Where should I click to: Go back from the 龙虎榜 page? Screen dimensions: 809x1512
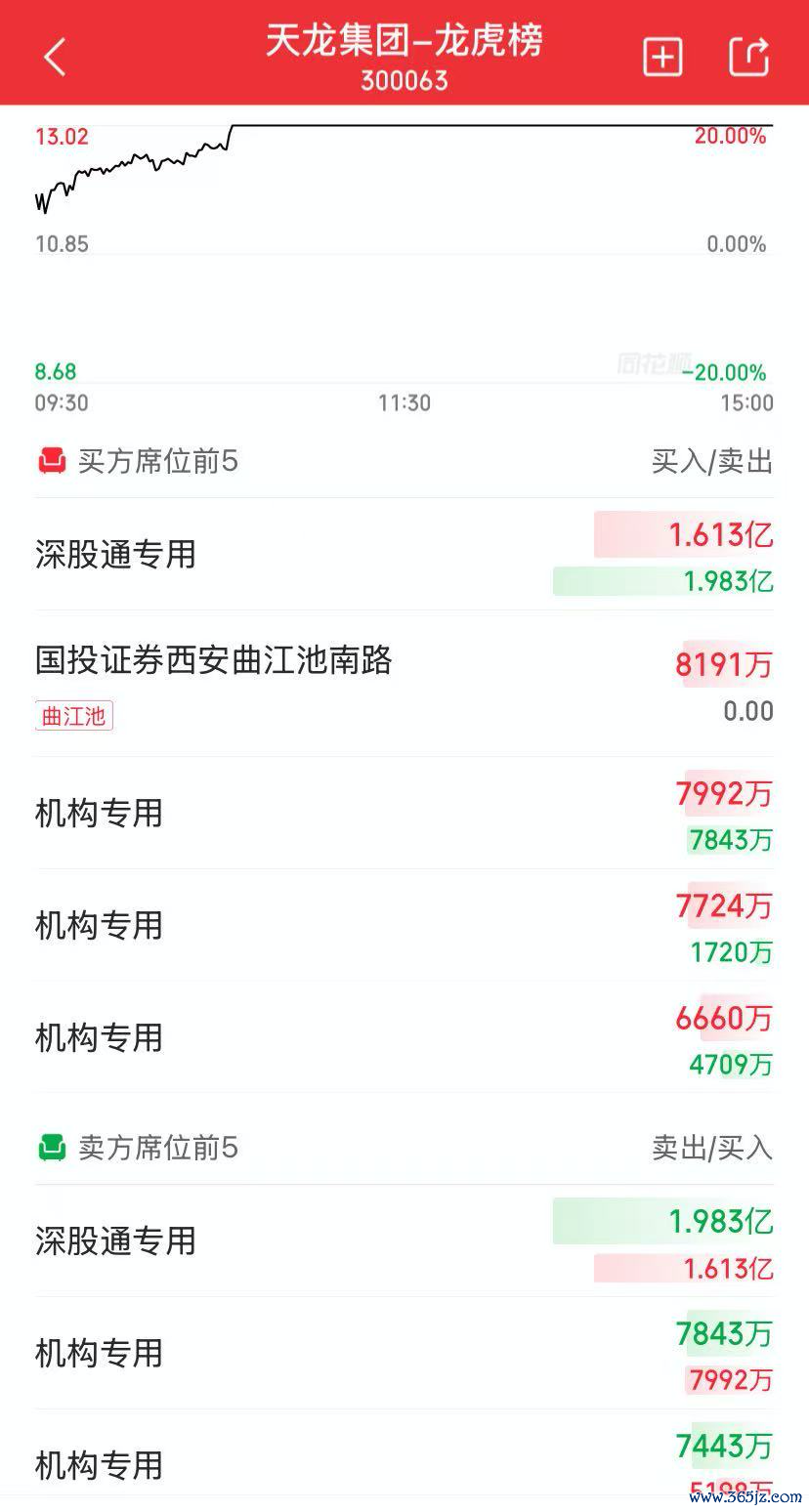(55, 57)
